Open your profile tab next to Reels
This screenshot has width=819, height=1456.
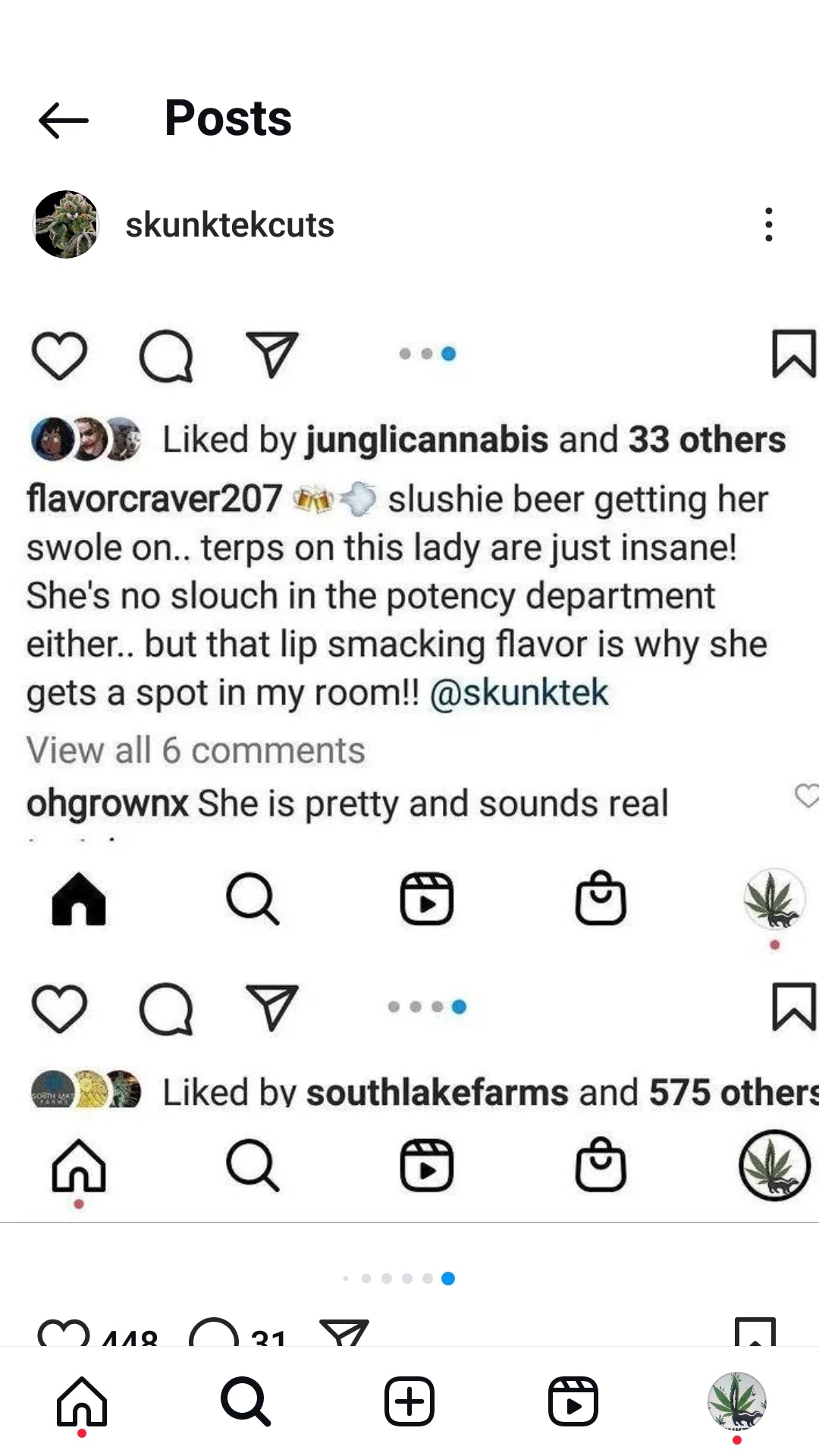(x=736, y=1401)
